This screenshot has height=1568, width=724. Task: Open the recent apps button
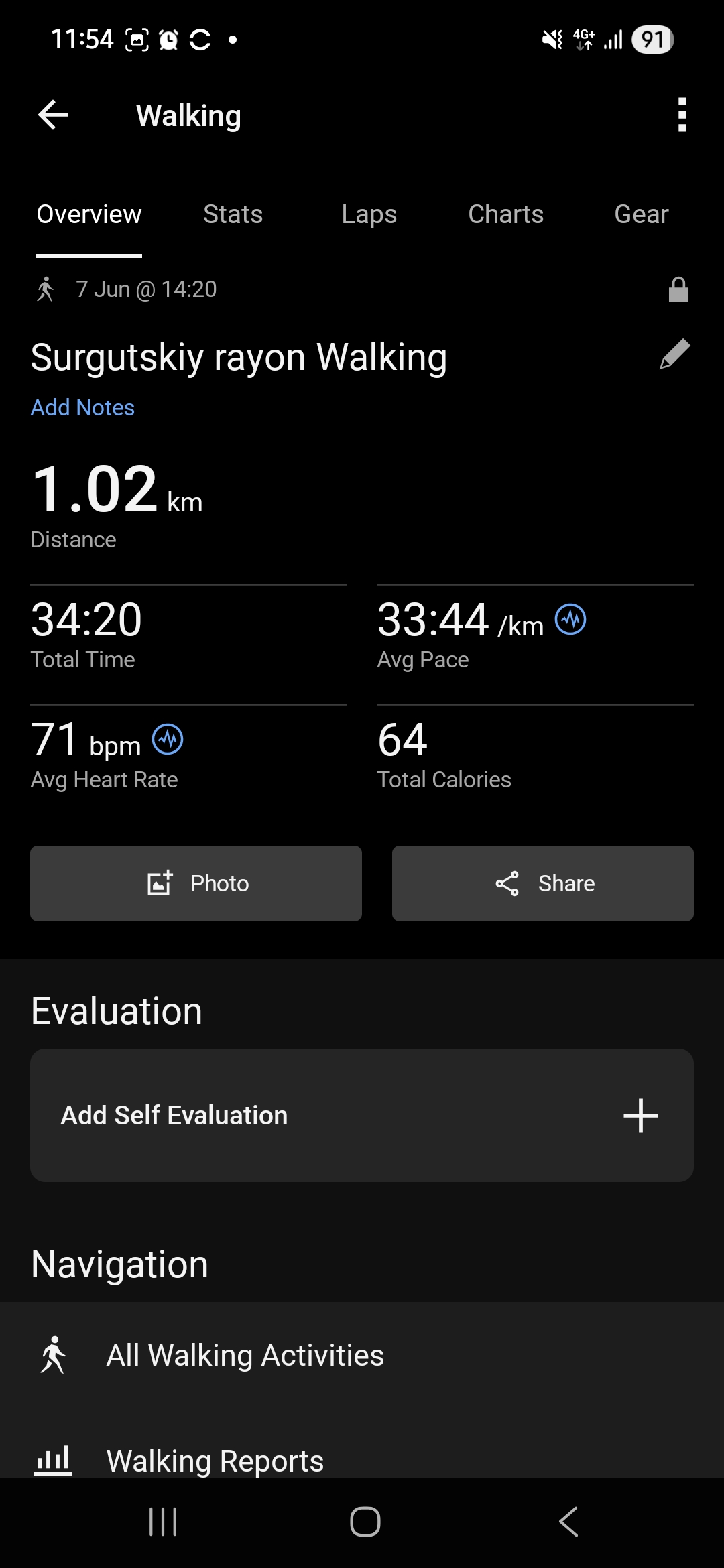click(x=163, y=1522)
